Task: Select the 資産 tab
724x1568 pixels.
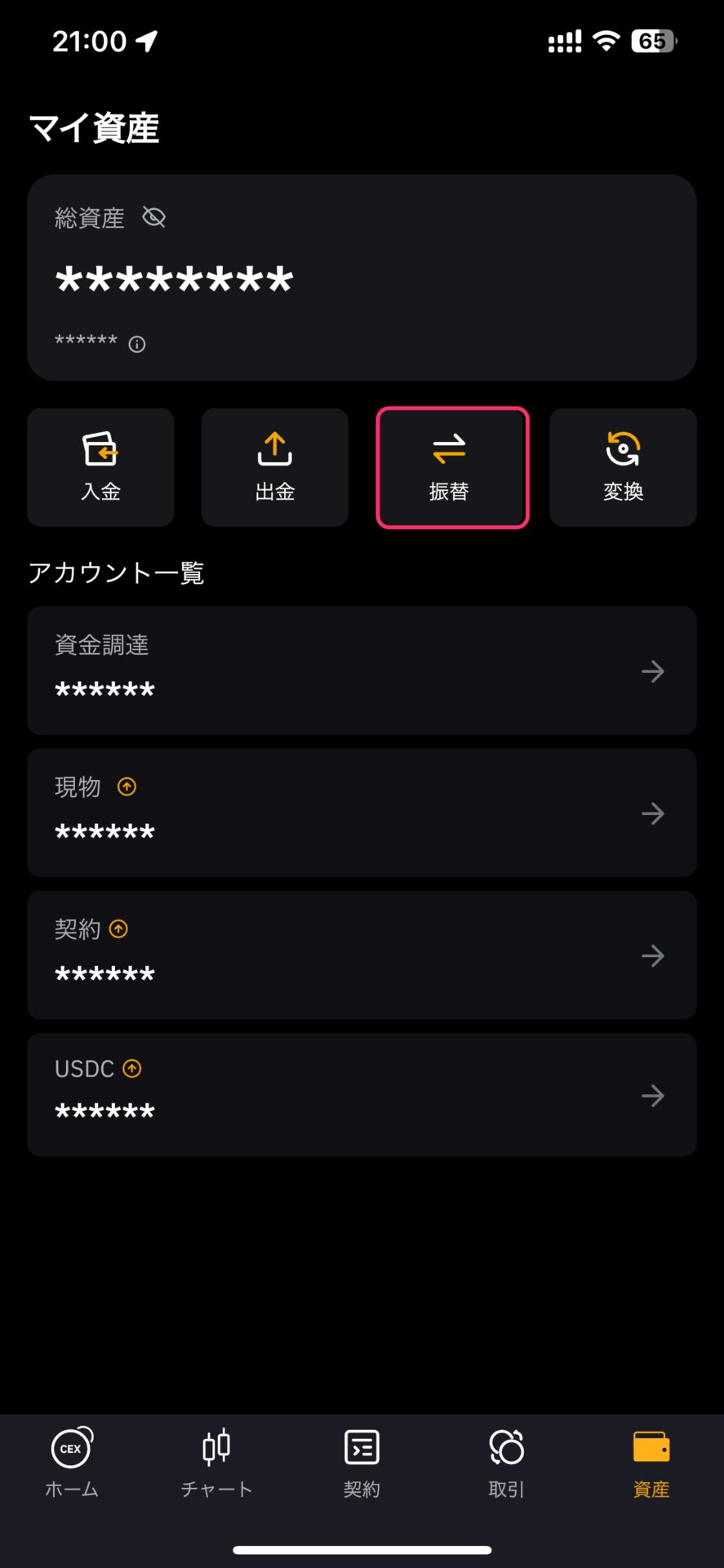Action: [x=651, y=1463]
